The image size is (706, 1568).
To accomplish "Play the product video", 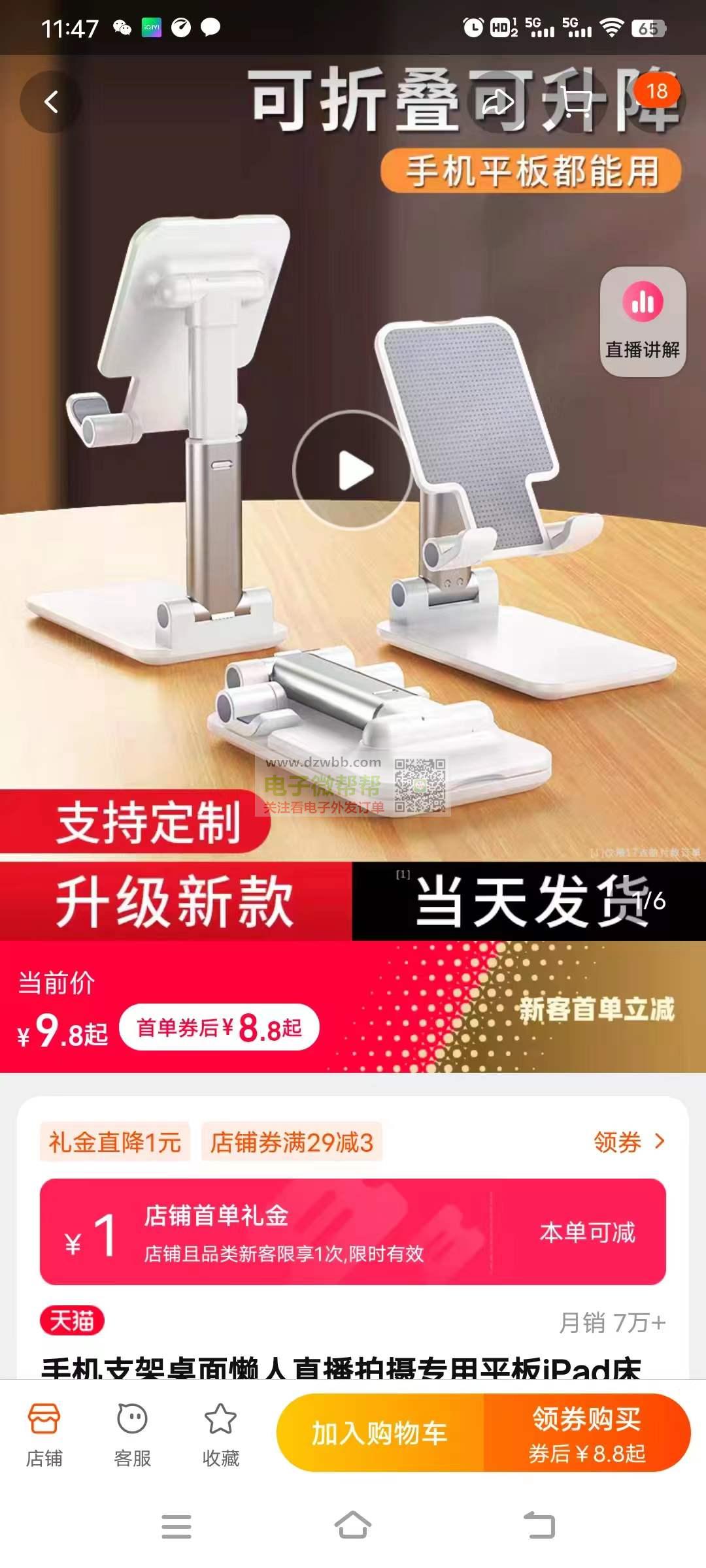I will click(353, 470).
